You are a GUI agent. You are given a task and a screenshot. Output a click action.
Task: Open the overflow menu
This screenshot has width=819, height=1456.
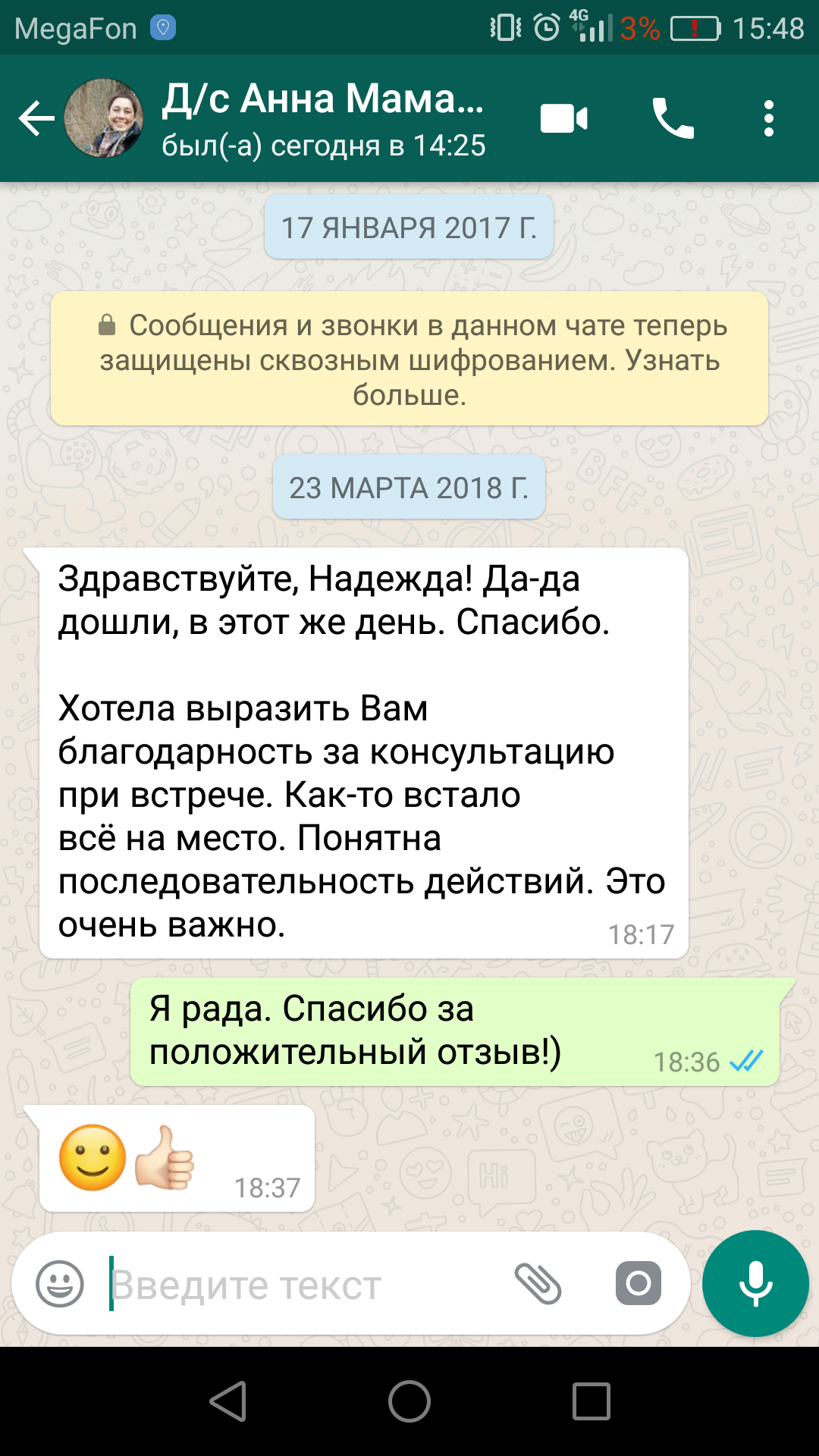coord(769,119)
